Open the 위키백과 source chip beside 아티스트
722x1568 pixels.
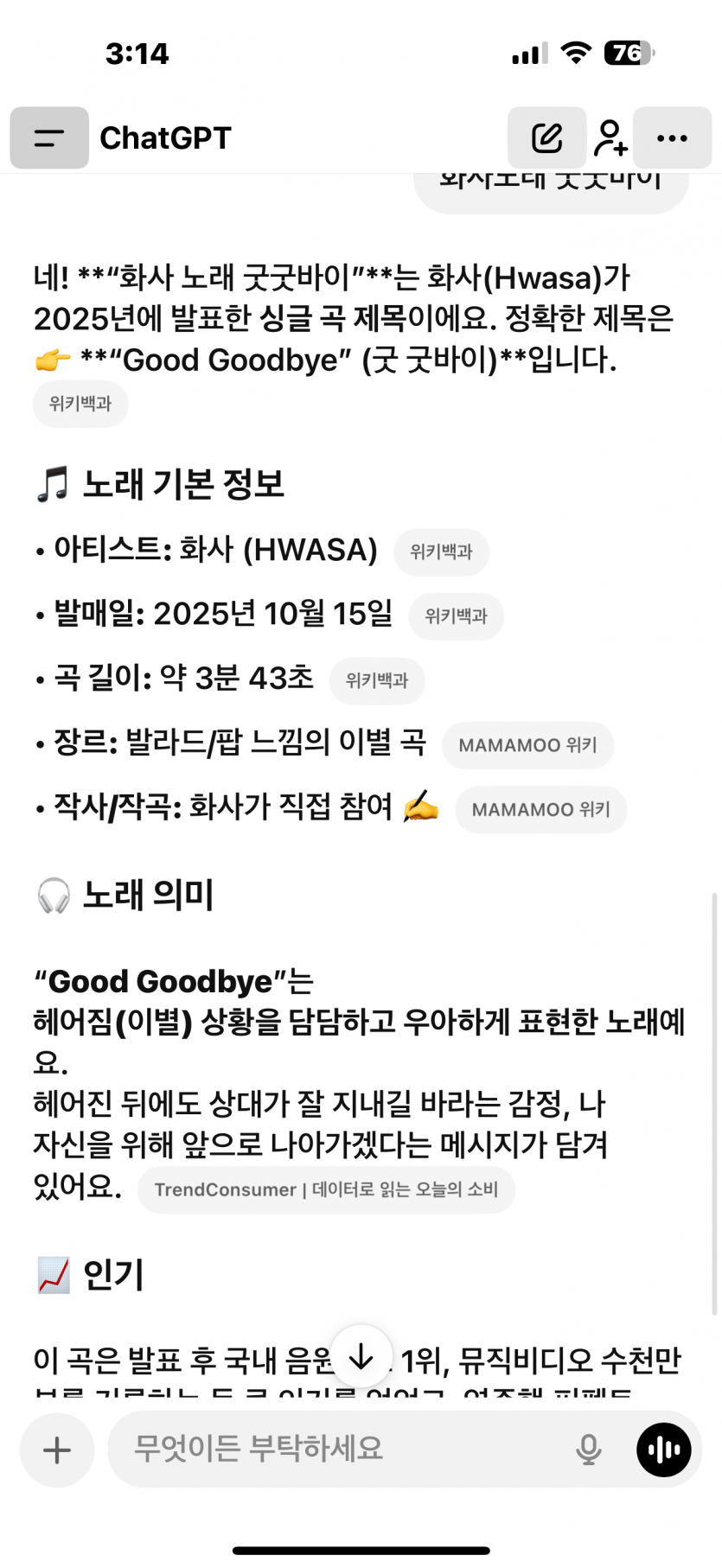pos(441,551)
